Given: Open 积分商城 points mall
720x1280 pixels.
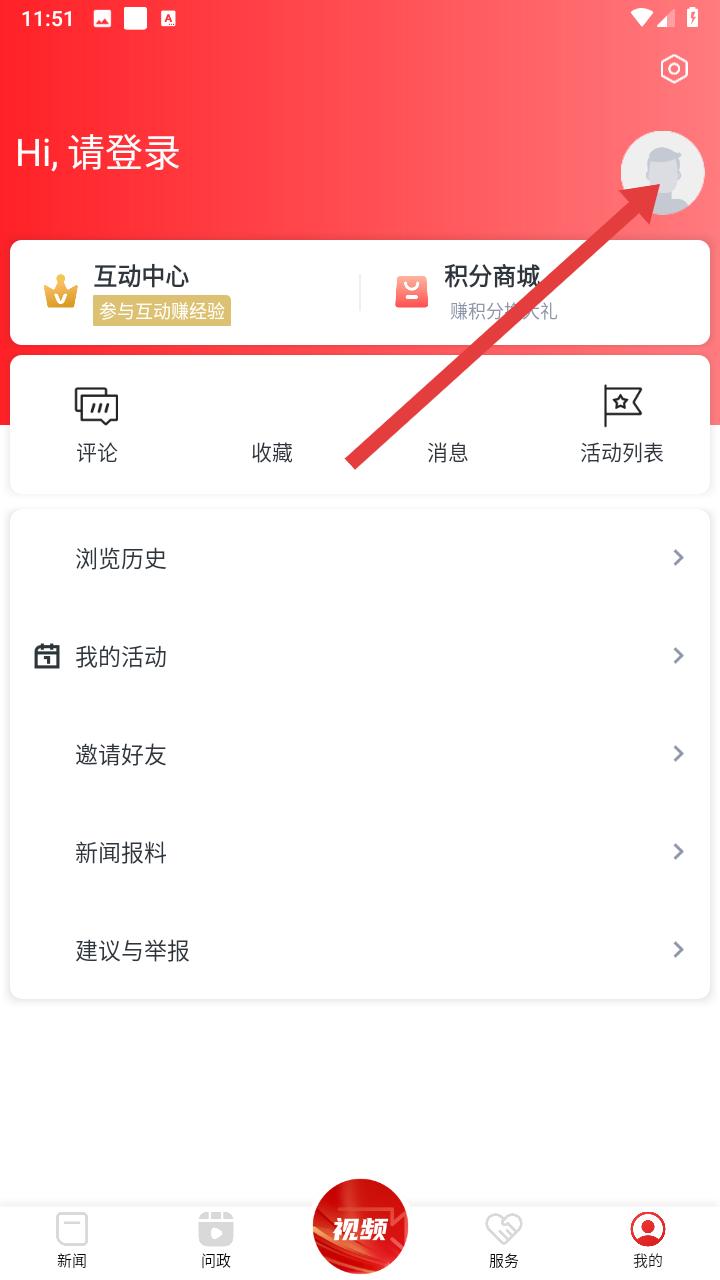Looking at the screenshot, I should click(x=535, y=292).
